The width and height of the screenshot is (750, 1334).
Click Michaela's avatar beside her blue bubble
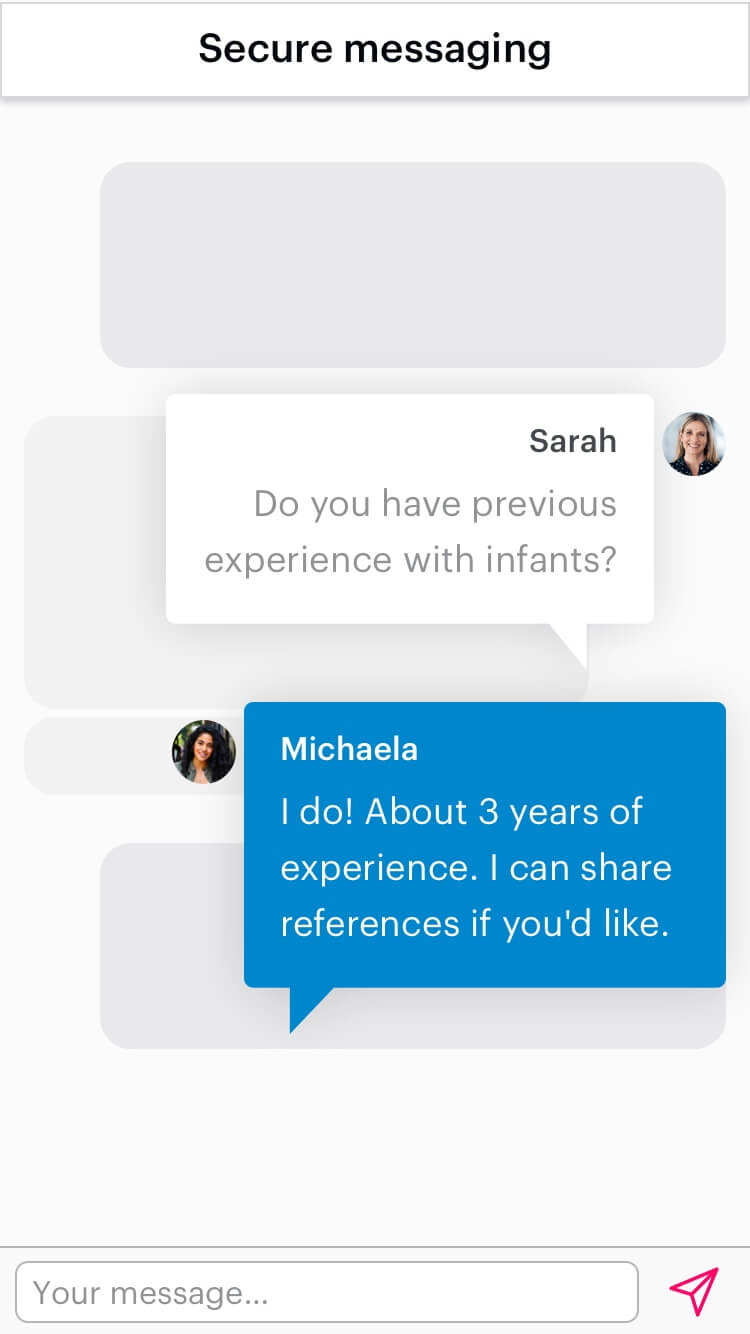pos(203,753)
